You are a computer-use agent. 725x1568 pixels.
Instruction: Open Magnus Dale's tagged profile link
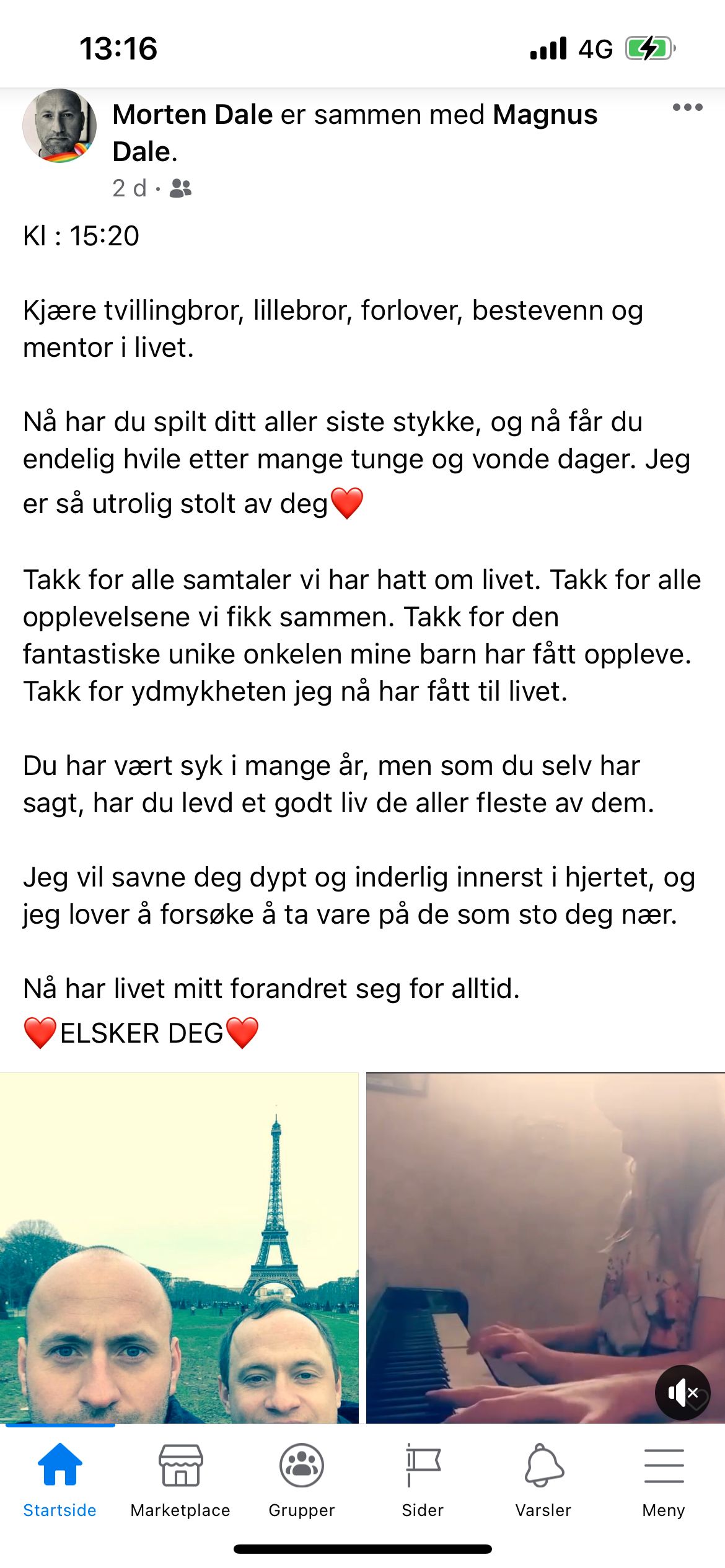point(545,115)
